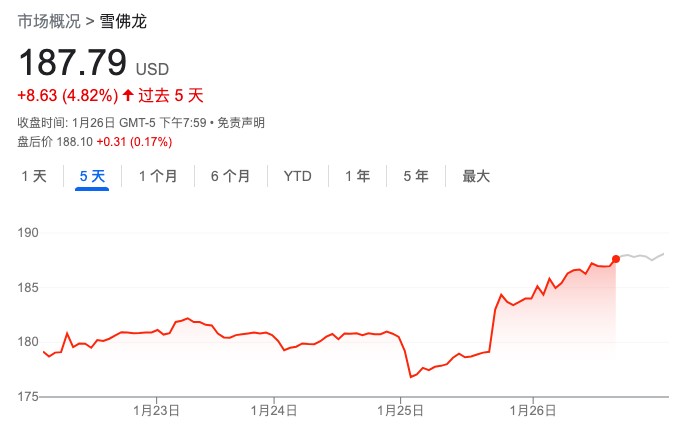Switch to the 1 天 range tab
Image resolution: width=682 pixels, height=430 pixels.
click(x=34, y=176)
